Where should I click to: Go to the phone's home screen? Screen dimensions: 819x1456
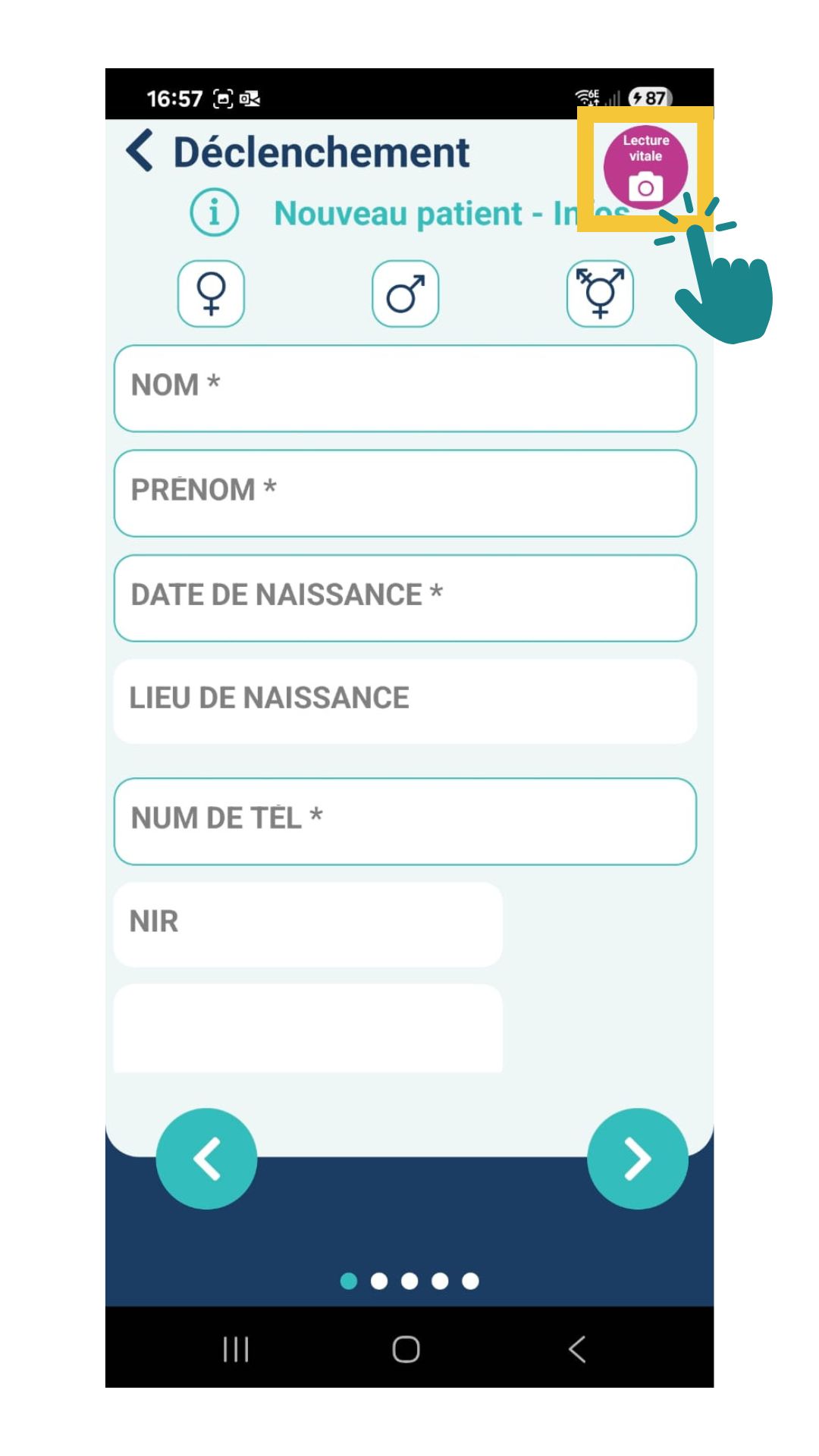point(406,1349)
